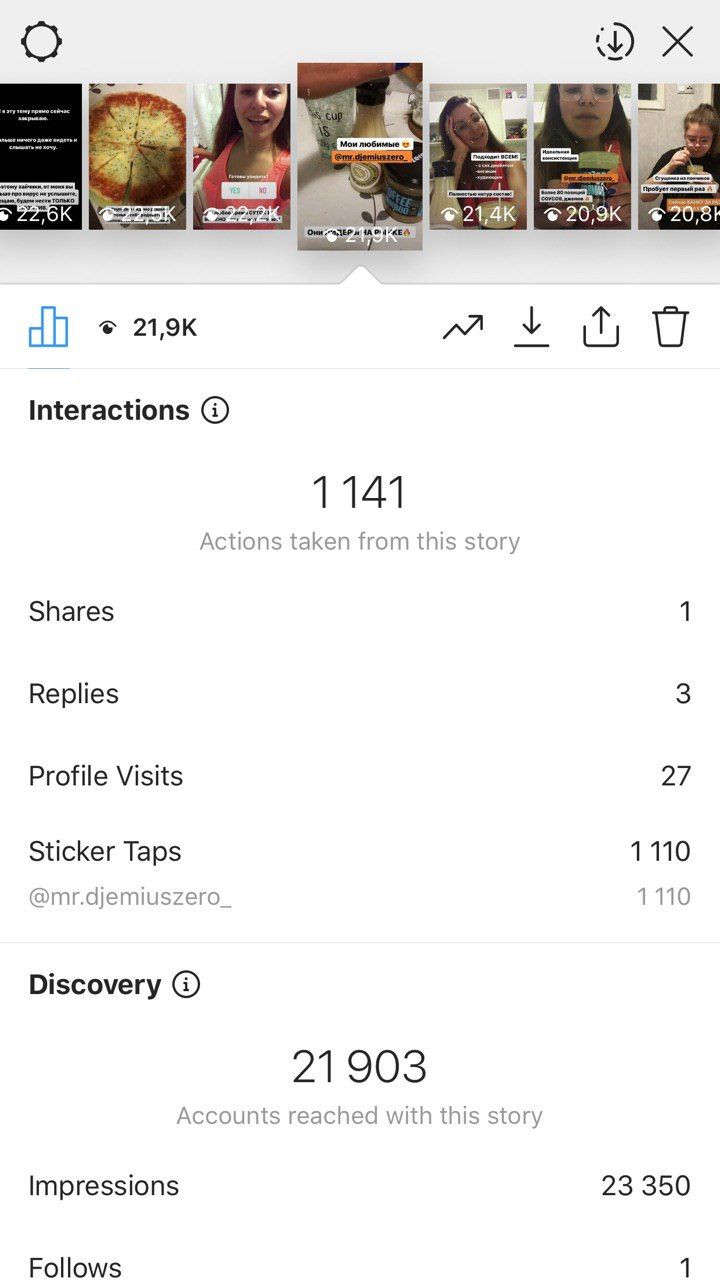
Task: Select the story with 22,6K views
Action: click(x=41, y=157)
